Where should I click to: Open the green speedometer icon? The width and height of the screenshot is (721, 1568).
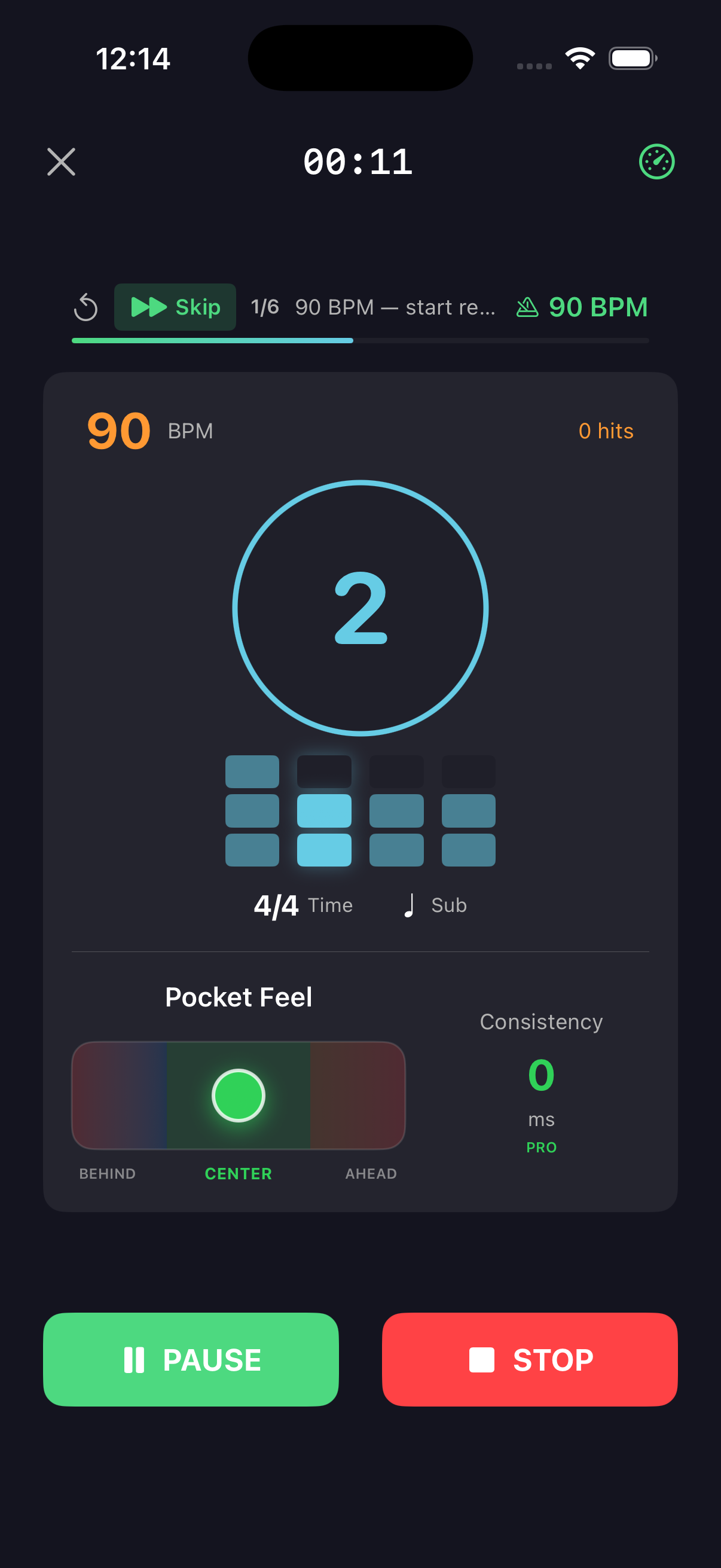(x=656, y=162)
